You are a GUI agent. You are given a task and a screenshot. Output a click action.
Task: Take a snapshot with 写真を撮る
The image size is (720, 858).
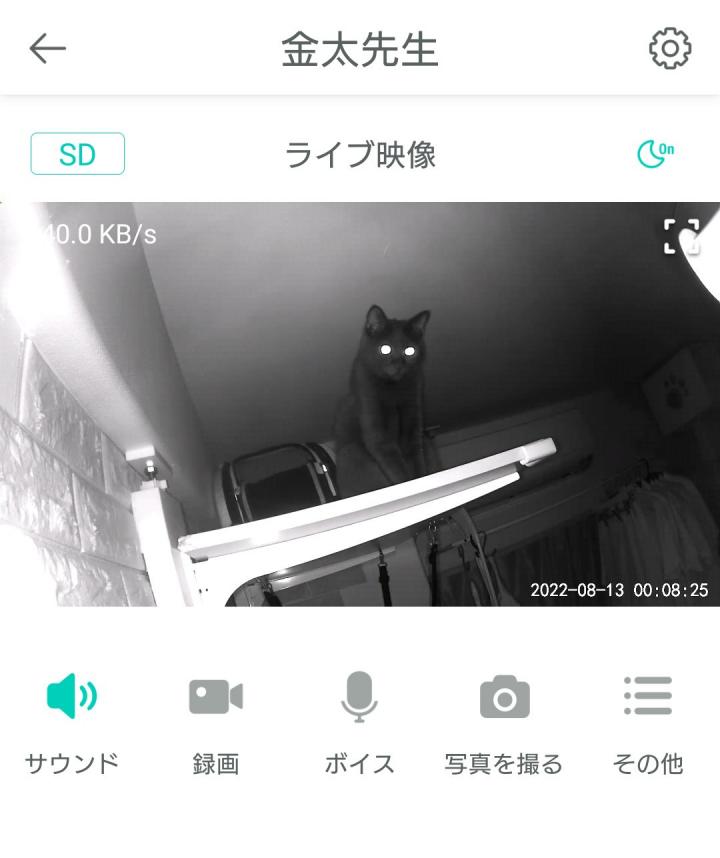(x=504, y=697)
